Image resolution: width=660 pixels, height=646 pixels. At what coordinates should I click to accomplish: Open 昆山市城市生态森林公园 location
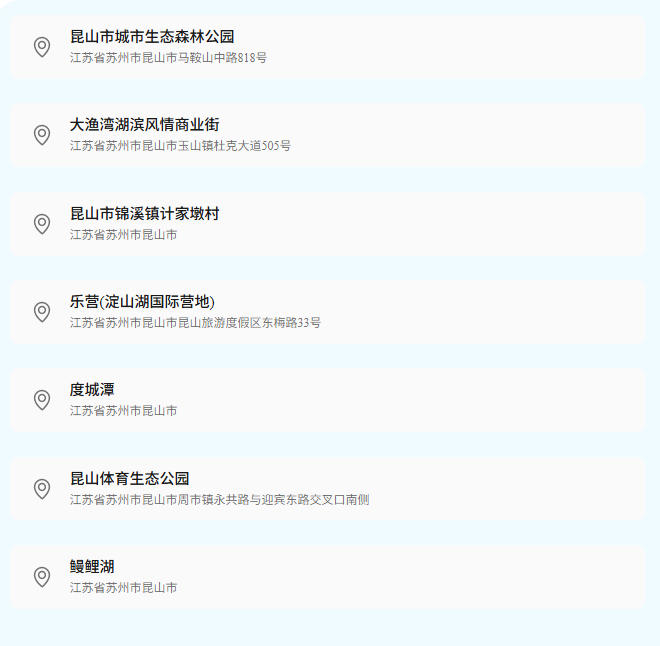point(327,47)
